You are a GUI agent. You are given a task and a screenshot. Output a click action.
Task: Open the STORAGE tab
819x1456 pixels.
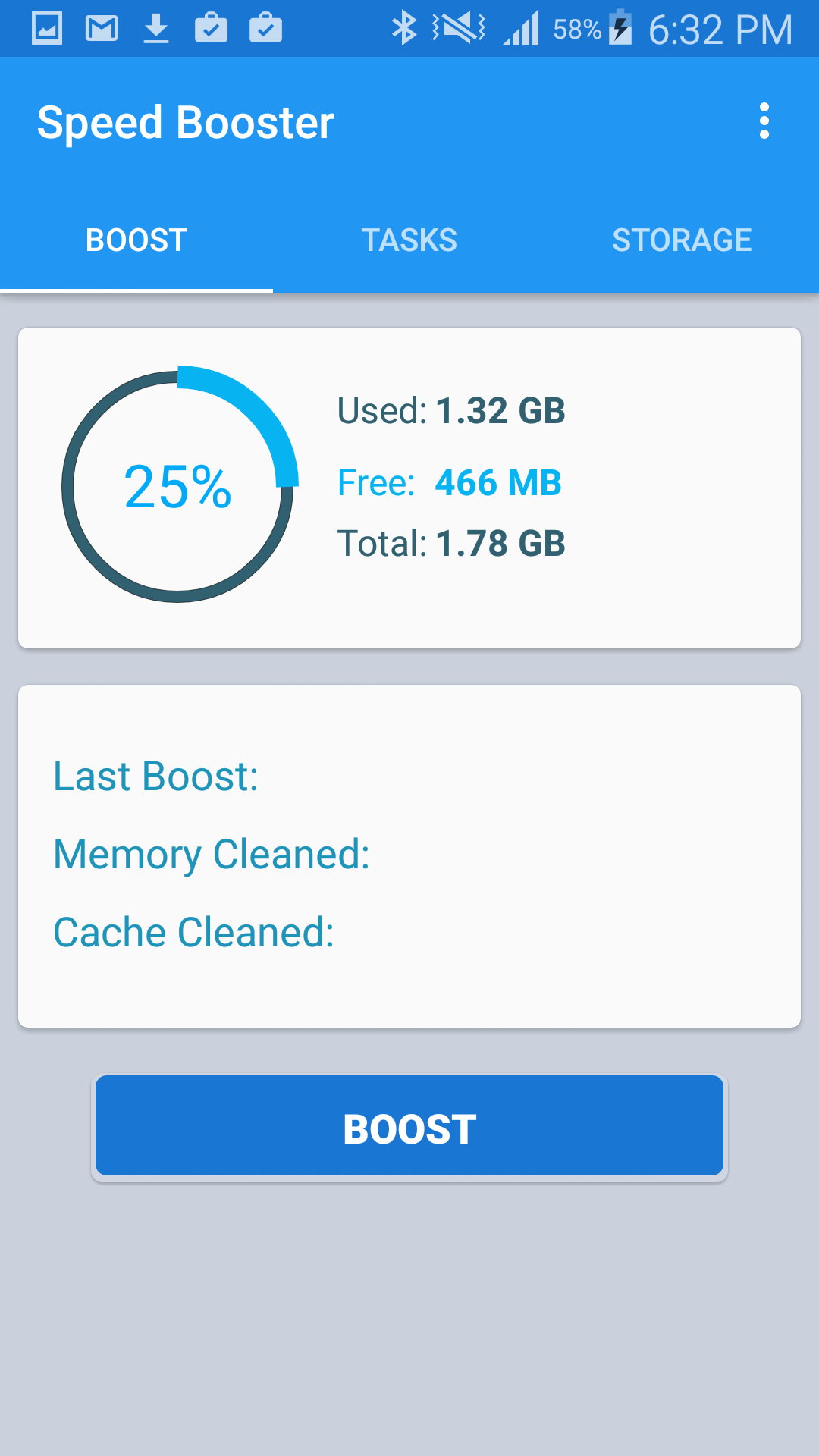682,239
